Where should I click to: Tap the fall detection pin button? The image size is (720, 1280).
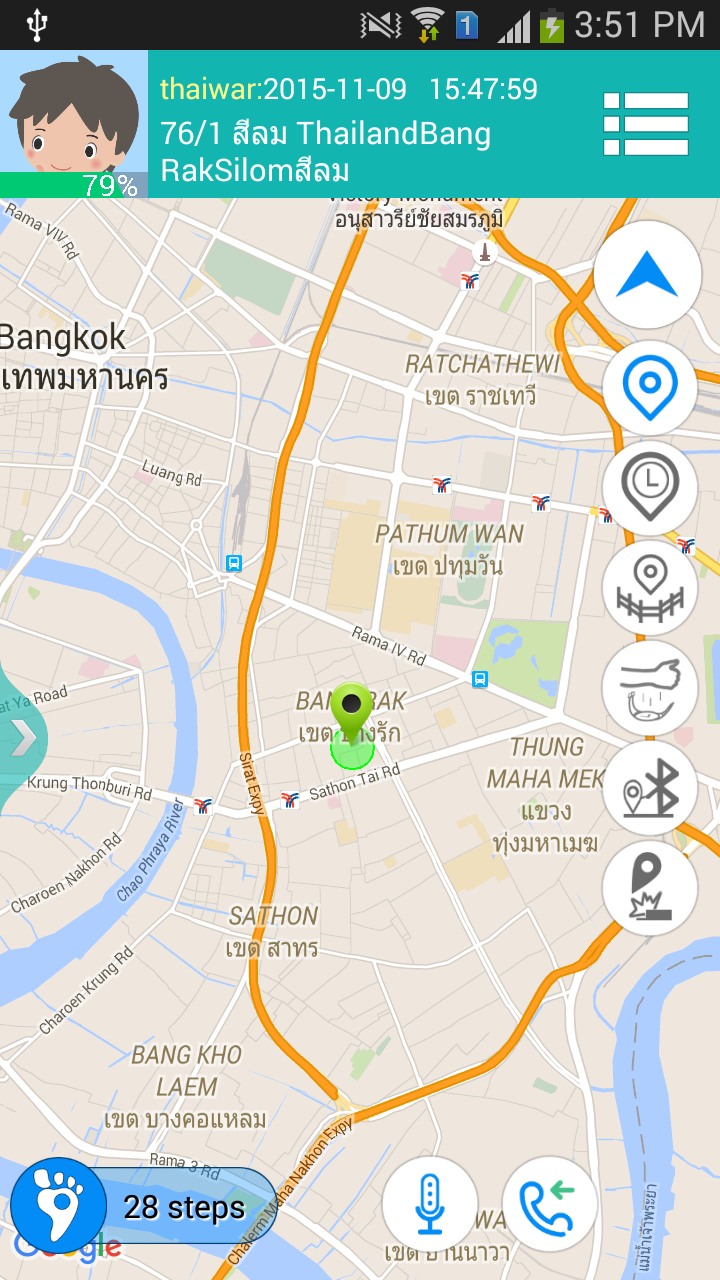click(650, 888)
